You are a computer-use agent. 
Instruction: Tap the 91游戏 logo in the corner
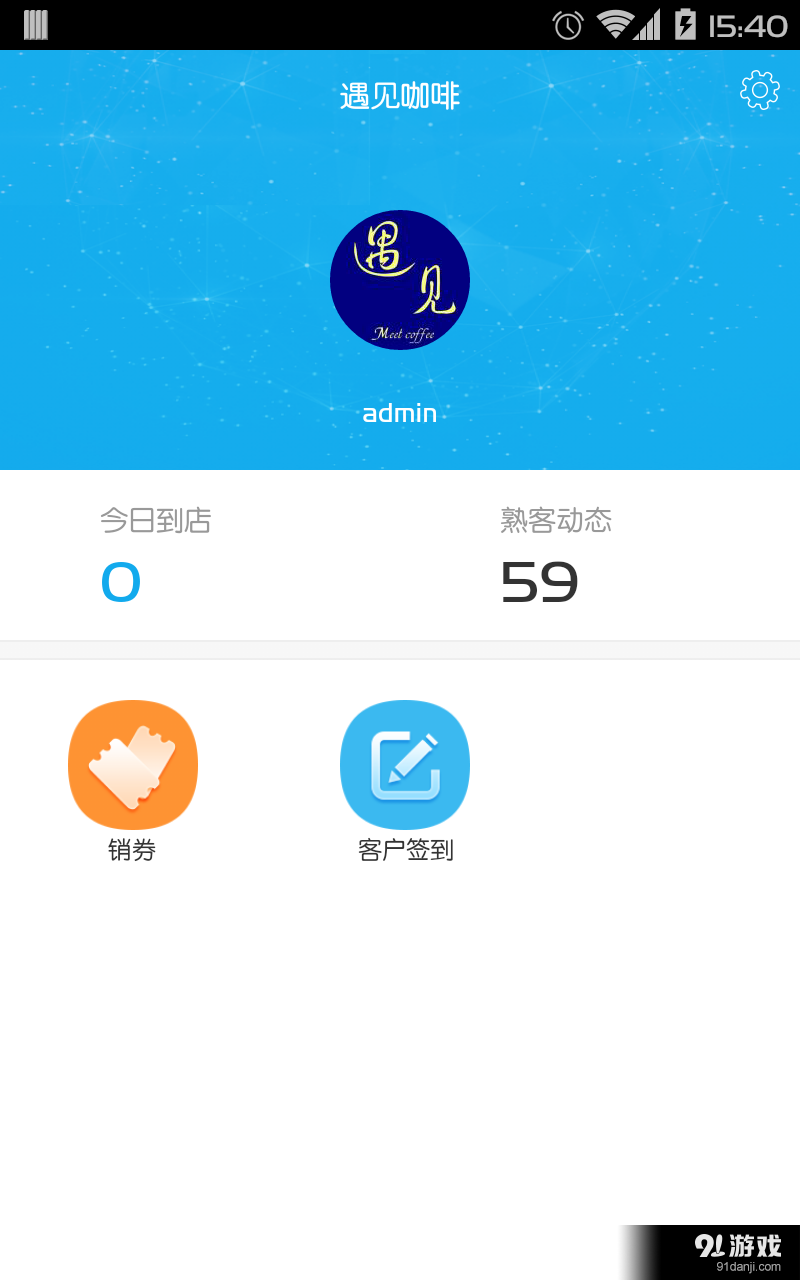(x=737, y=1243)
